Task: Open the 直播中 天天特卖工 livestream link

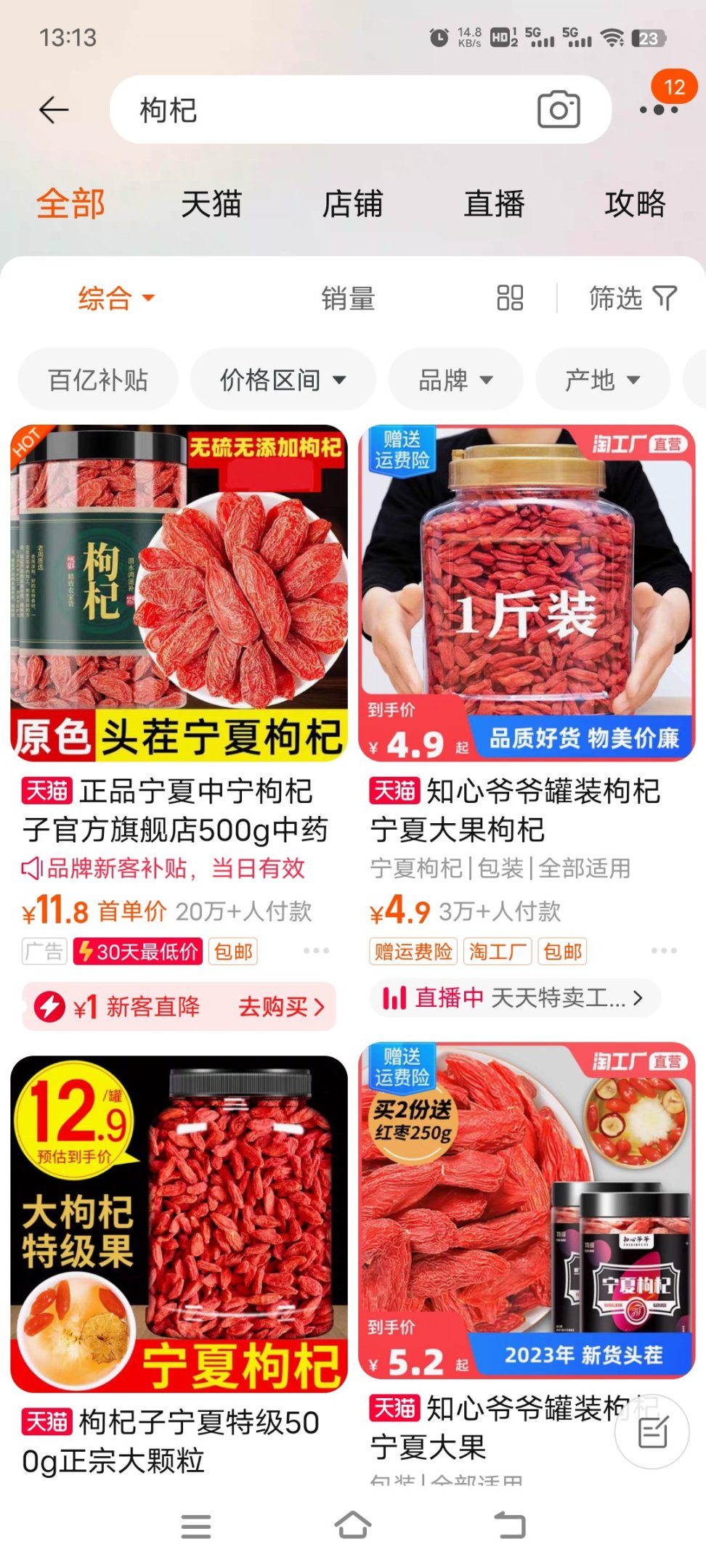Action: pos(514,998)
